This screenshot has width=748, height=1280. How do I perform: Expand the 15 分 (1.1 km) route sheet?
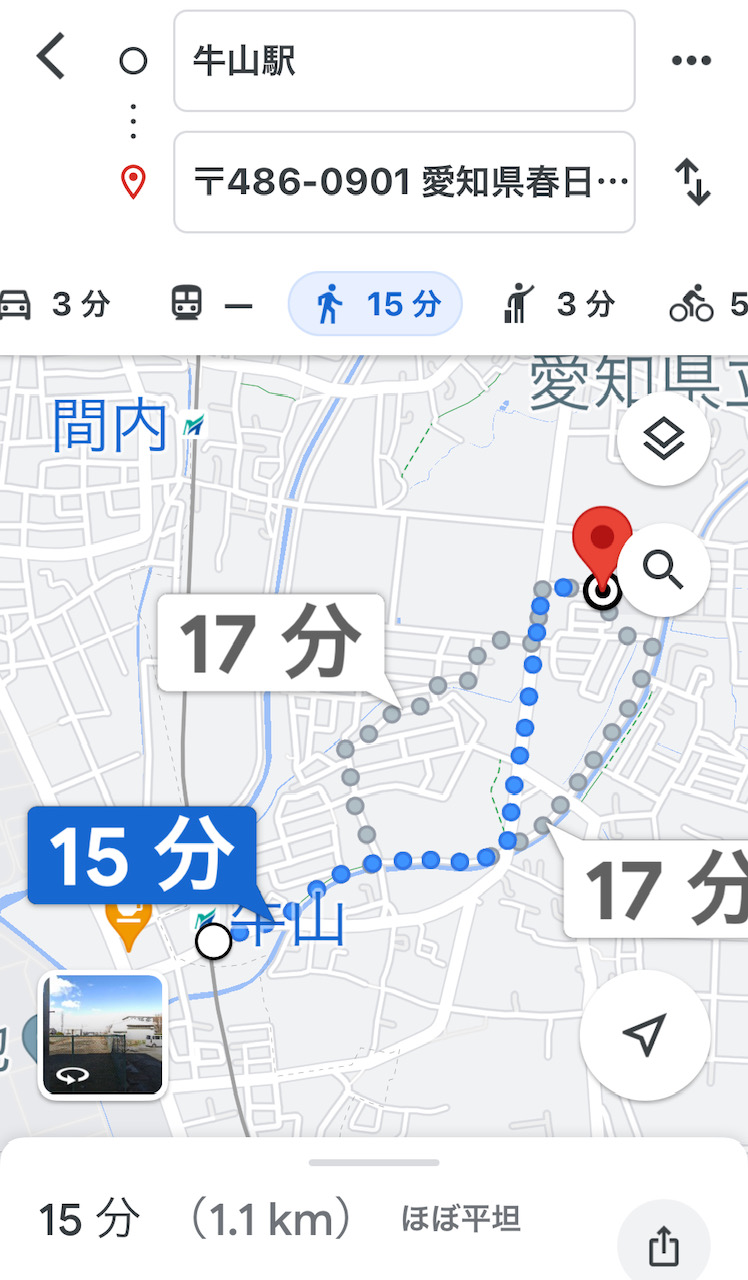pyautogui.click(x=374, y=1210)
